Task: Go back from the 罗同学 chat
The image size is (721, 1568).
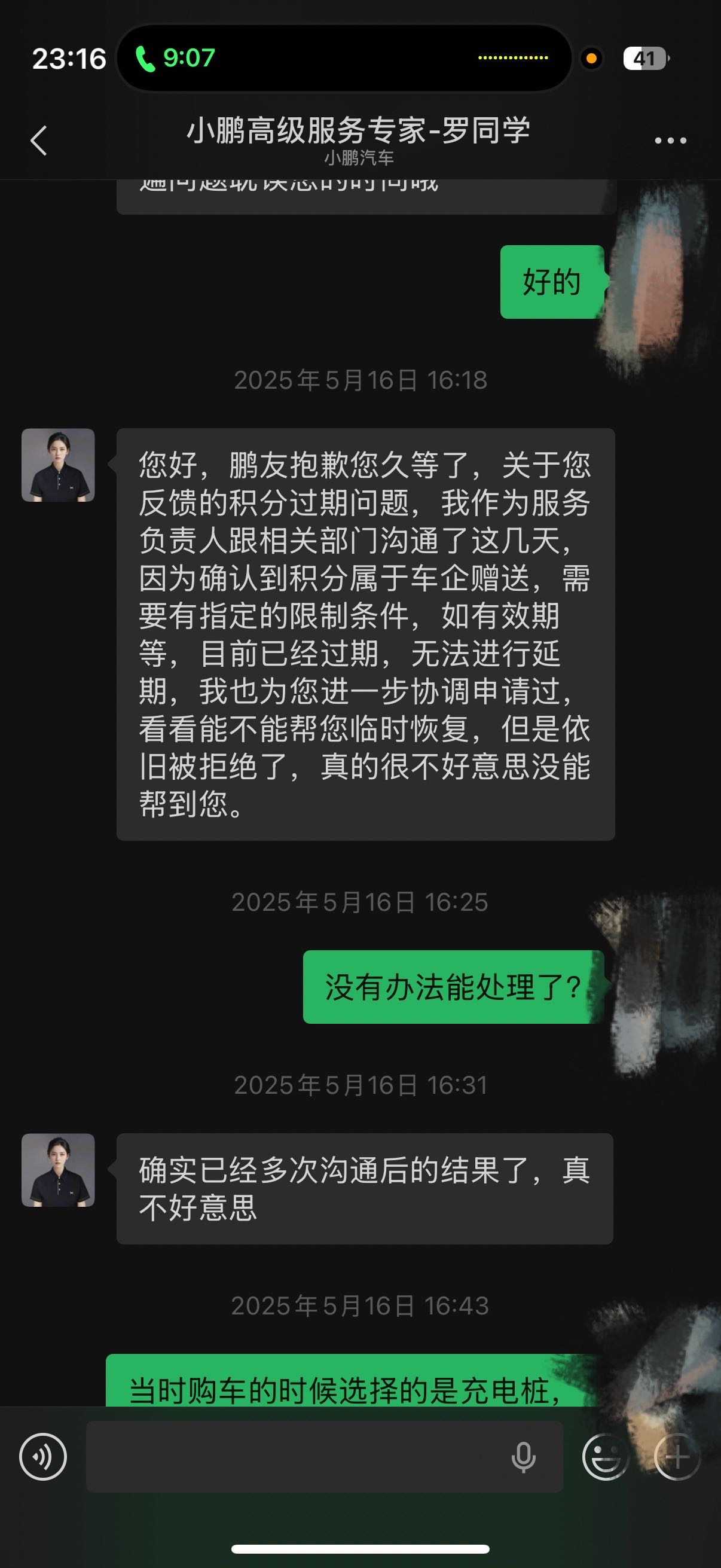Action: click(39, 141)
